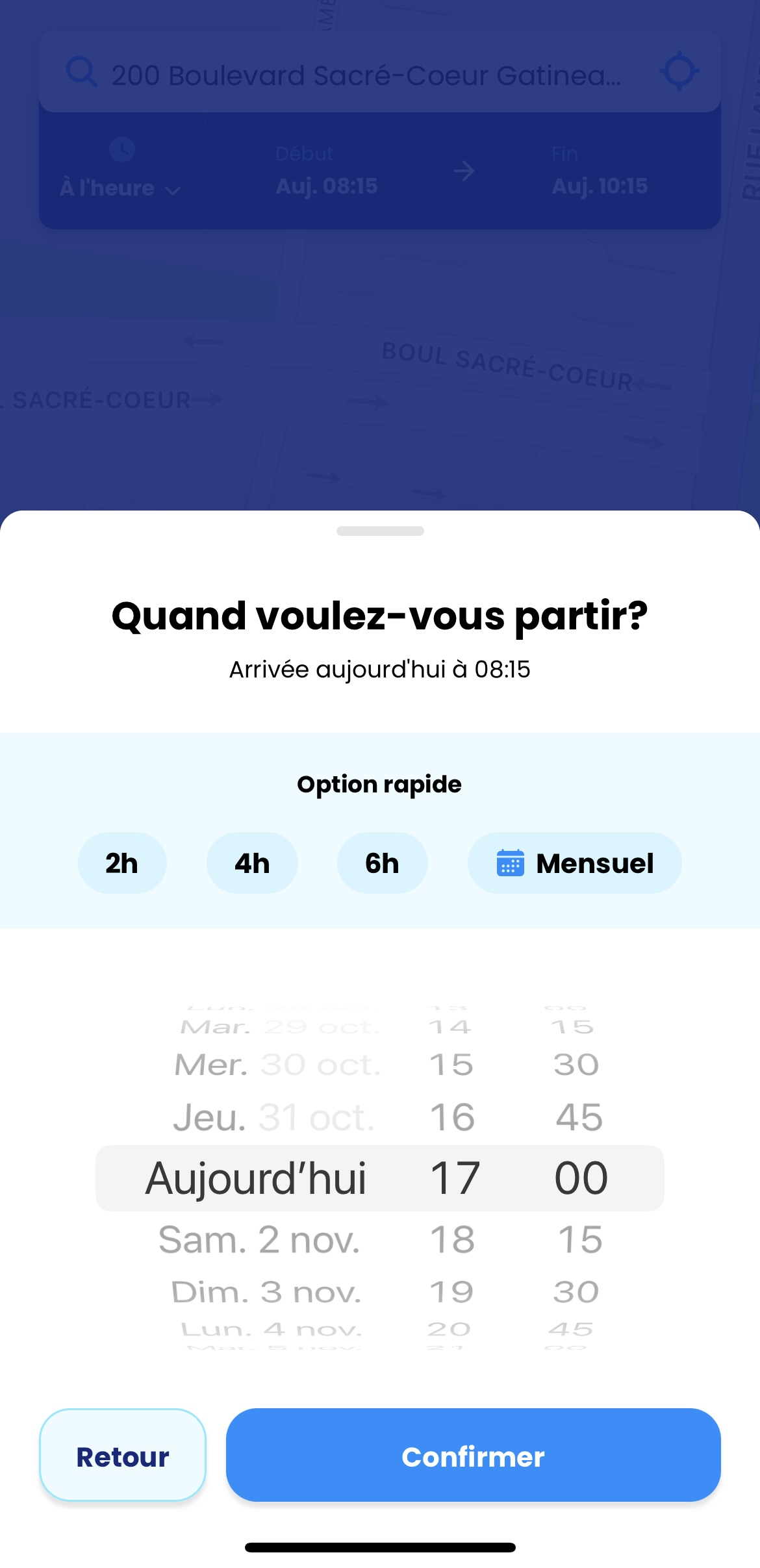This screenshot has width=760, height=1568.
Task: Select Sam. 2 nov. in date picker
Action: tap(259, 1240)
